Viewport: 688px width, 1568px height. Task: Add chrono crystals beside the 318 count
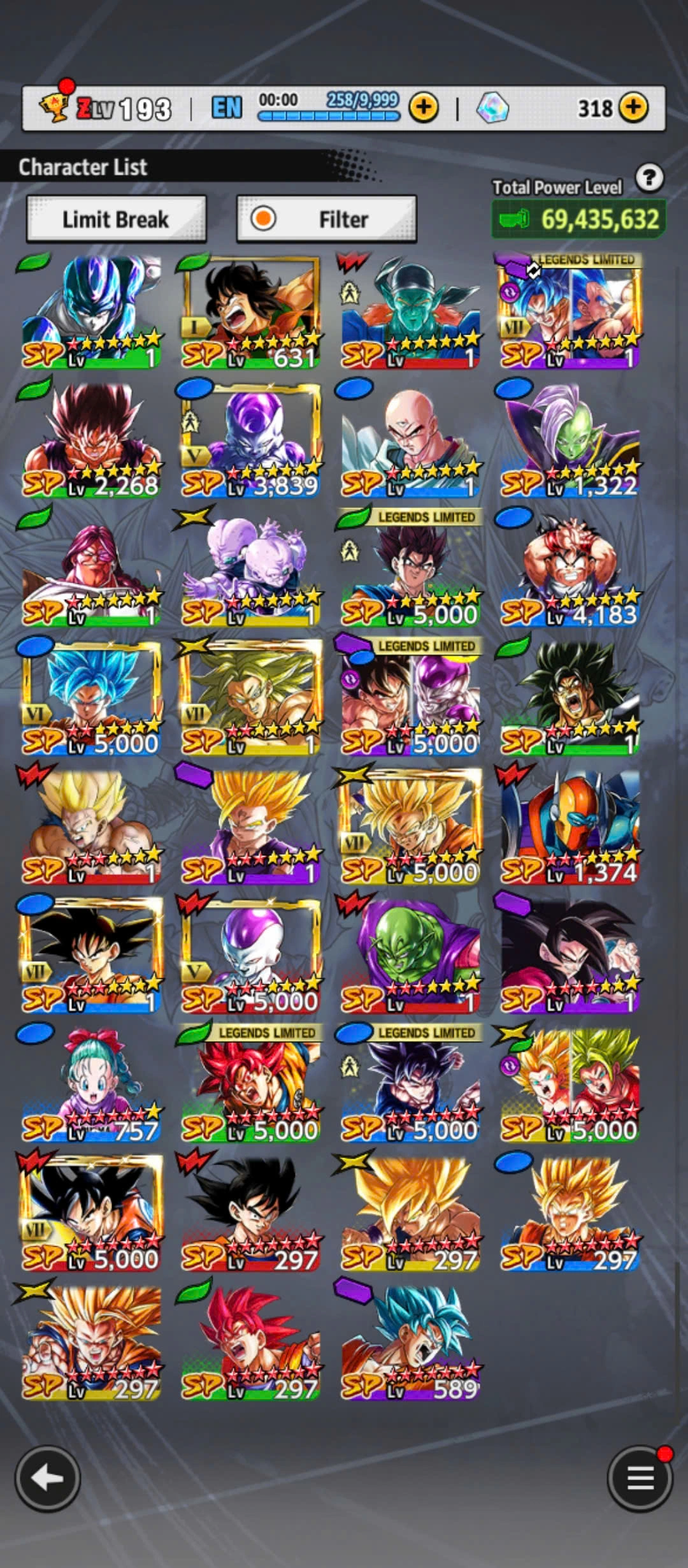[x=633, y=107]
